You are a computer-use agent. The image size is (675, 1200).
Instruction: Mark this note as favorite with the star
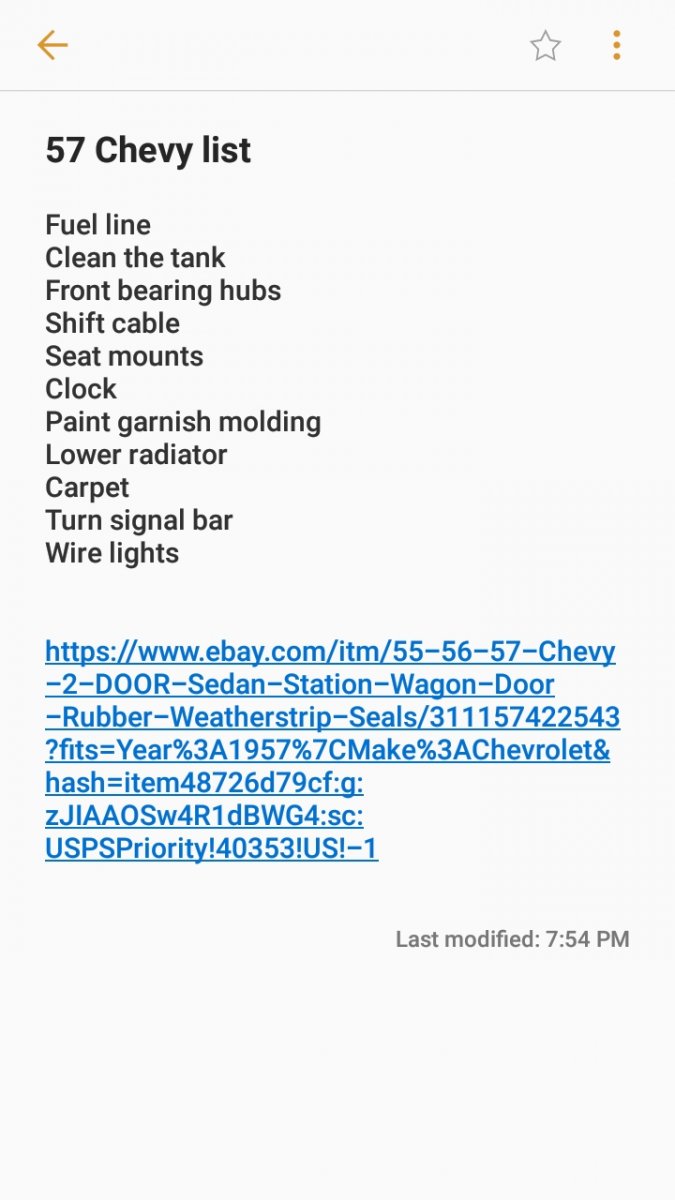pos(545,45)
